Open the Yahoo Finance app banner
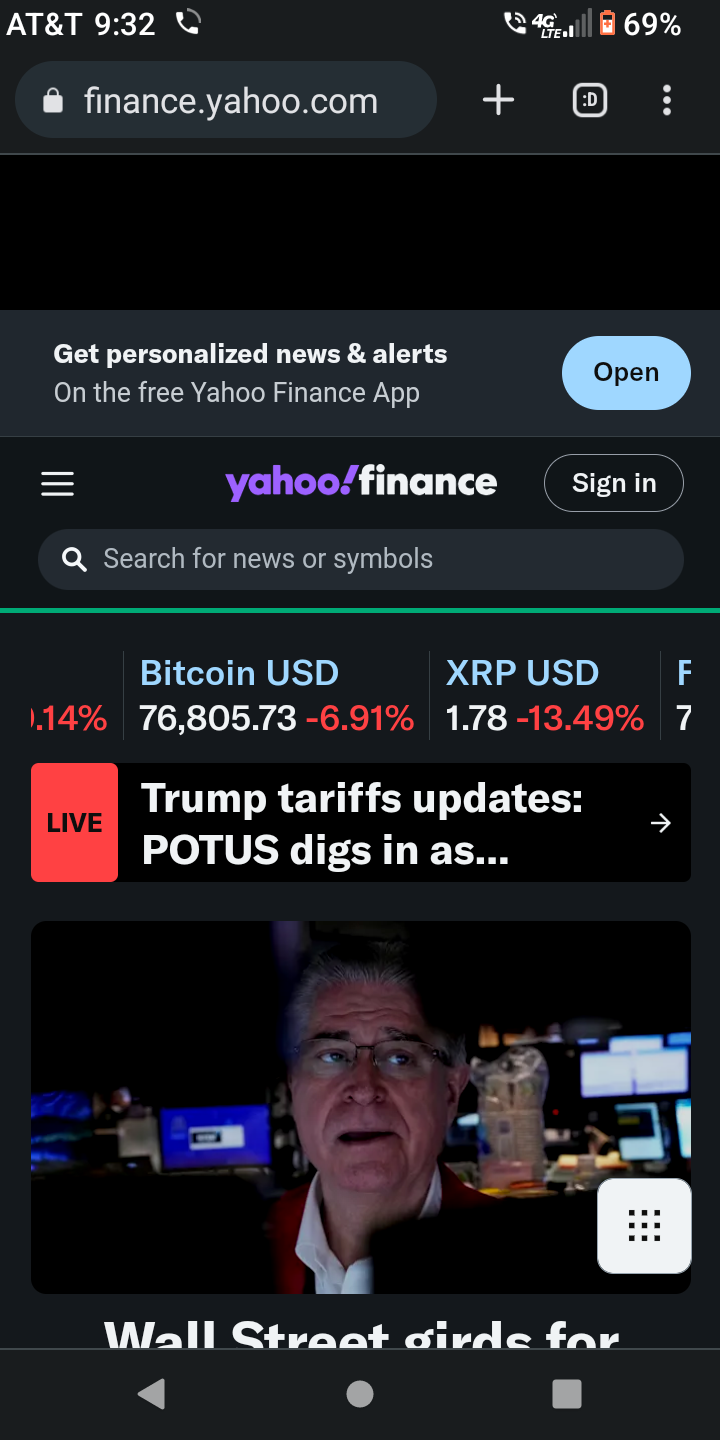720x1440 pixels. 626,373
